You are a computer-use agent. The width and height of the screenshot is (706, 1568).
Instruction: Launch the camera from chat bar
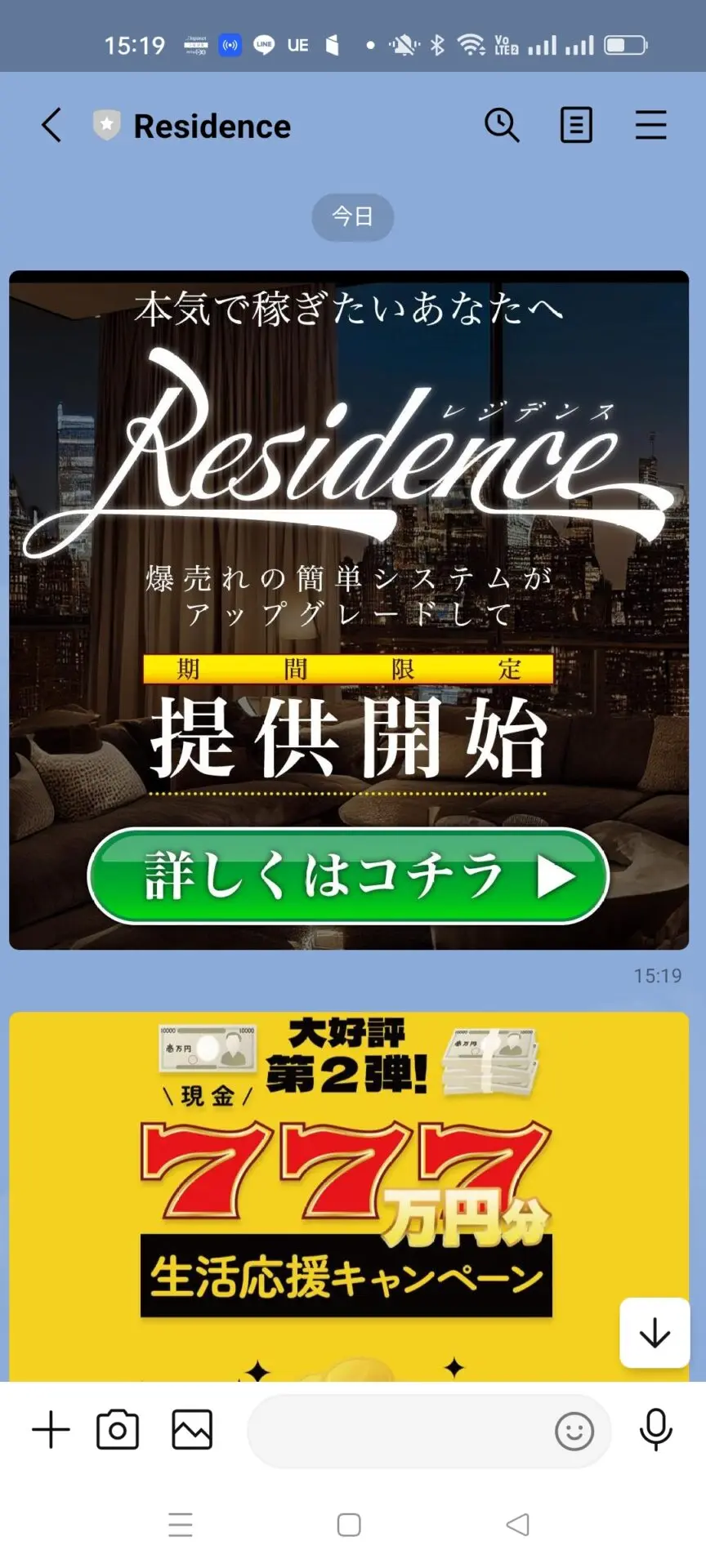[118, 1430]
